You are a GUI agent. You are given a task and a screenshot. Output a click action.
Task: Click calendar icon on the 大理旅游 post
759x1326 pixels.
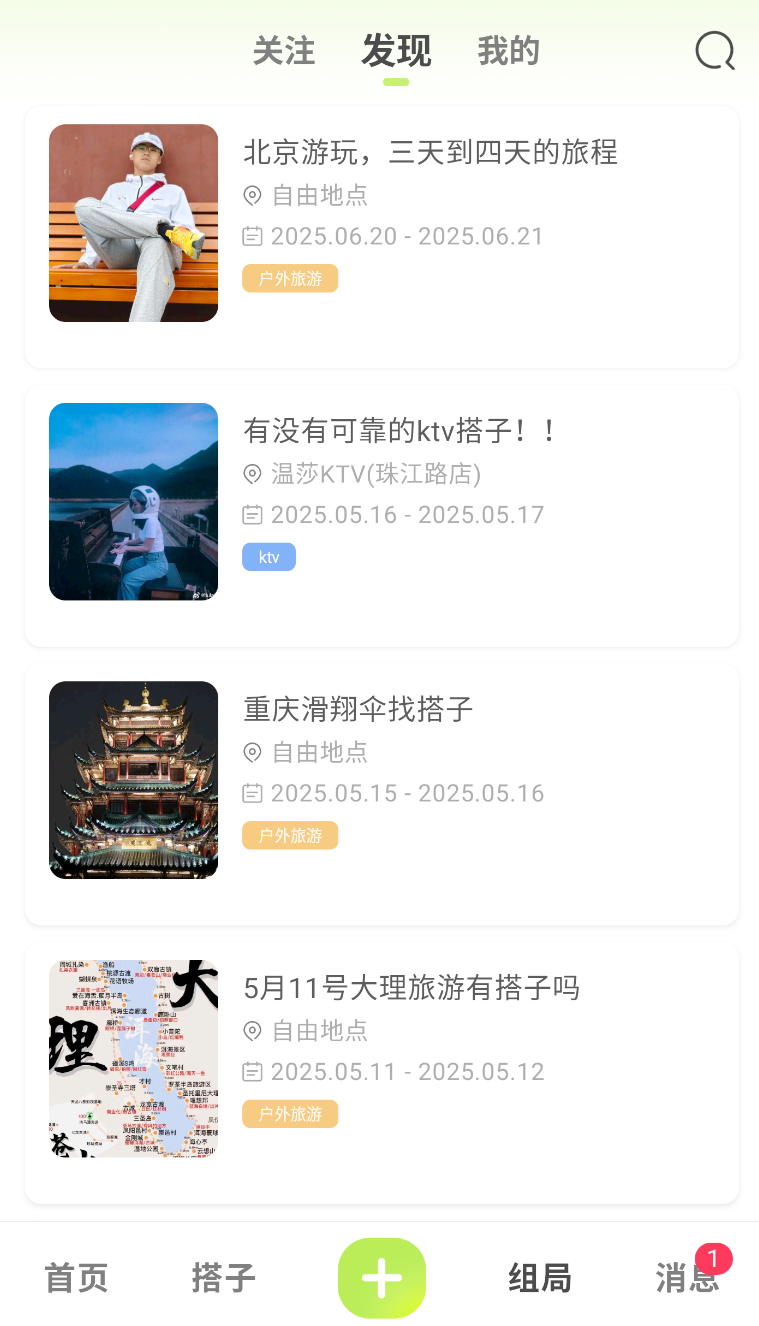[253, 1071]
